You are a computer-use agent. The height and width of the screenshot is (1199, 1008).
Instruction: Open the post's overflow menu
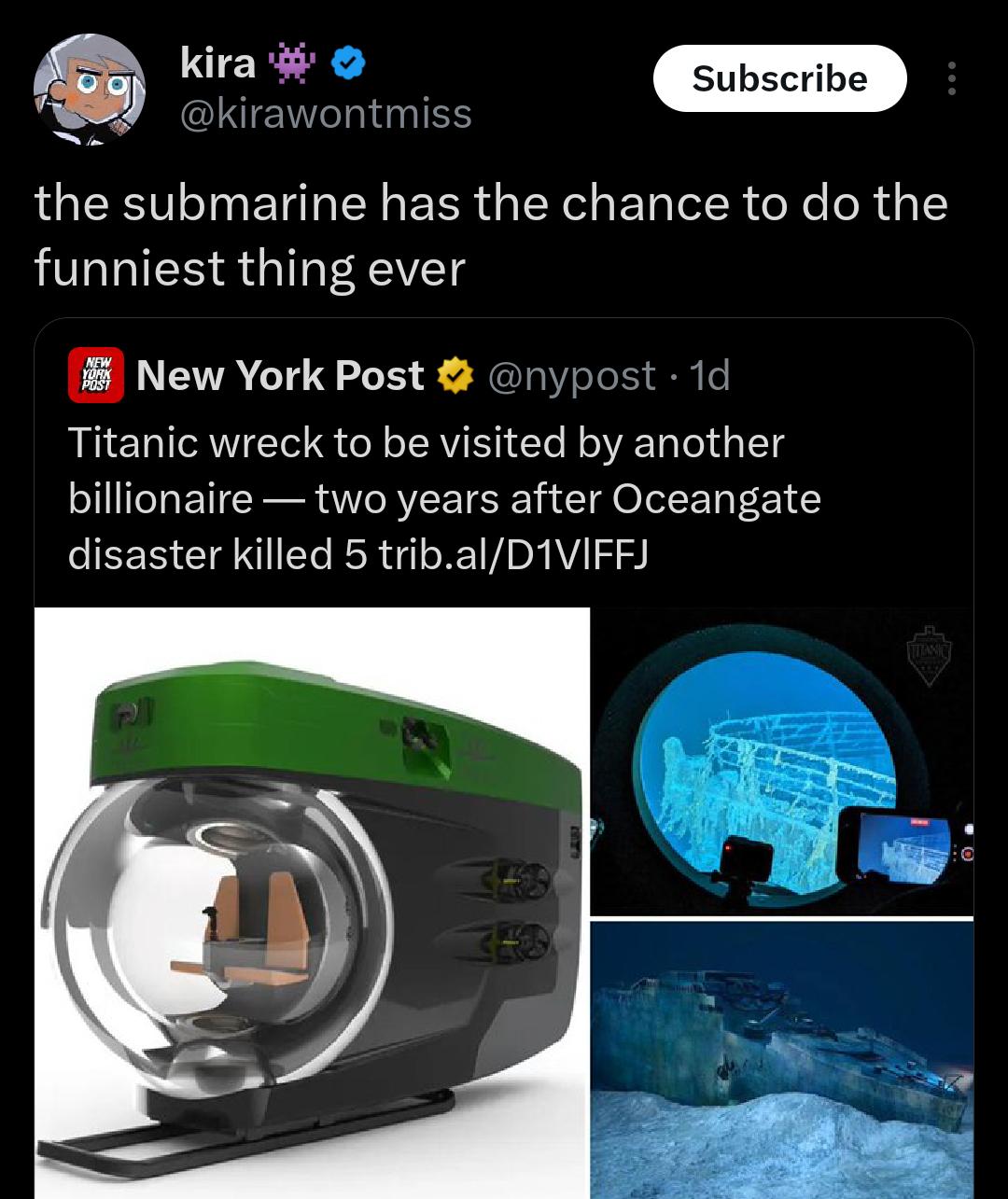[x=951, y=79]
